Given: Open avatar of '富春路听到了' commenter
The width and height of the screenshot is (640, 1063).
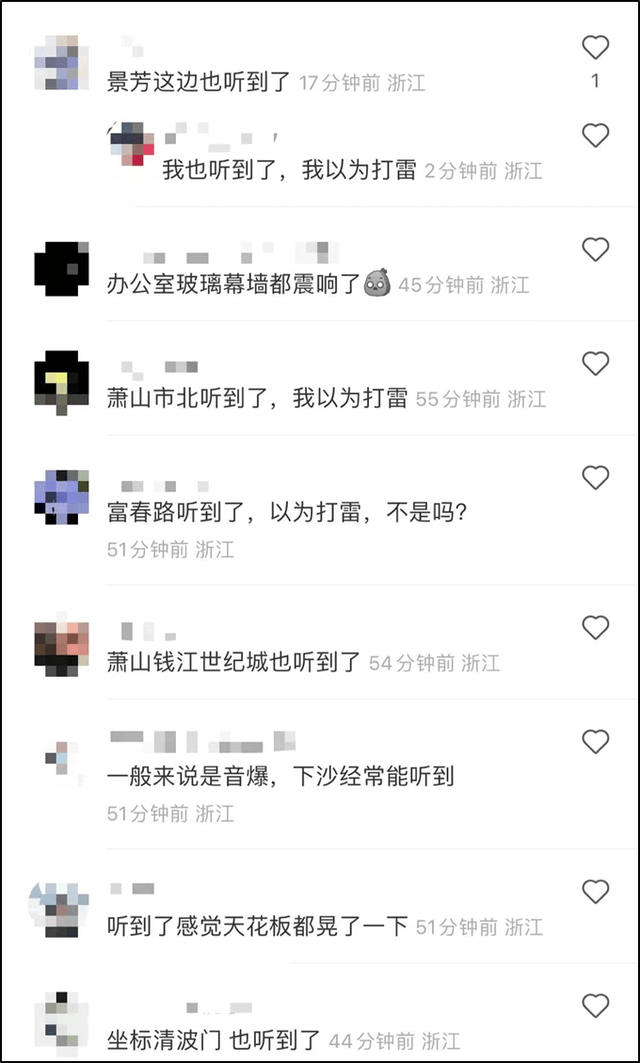Looking at the screenshot, I should (x=62, y=496).
